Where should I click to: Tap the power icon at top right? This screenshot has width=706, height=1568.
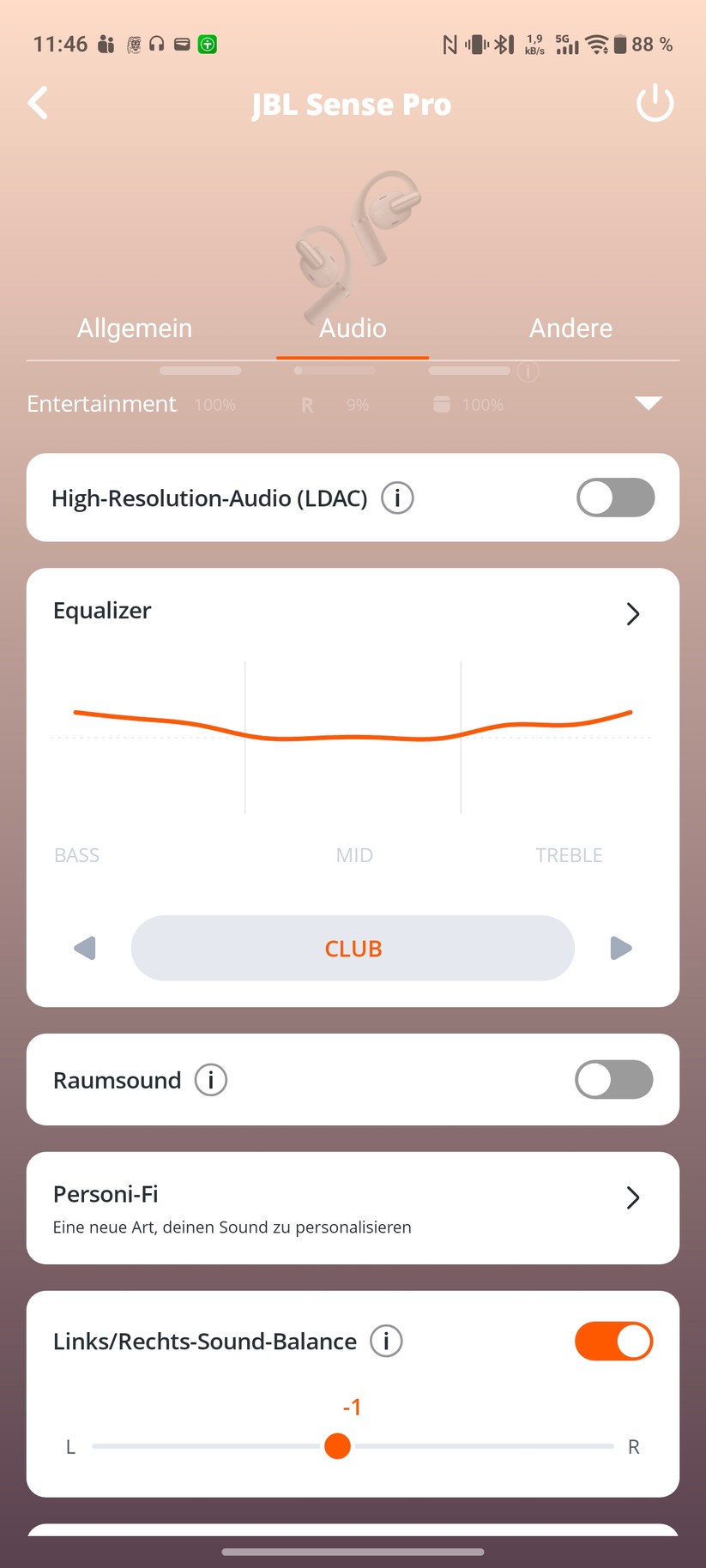pos(655,103)
